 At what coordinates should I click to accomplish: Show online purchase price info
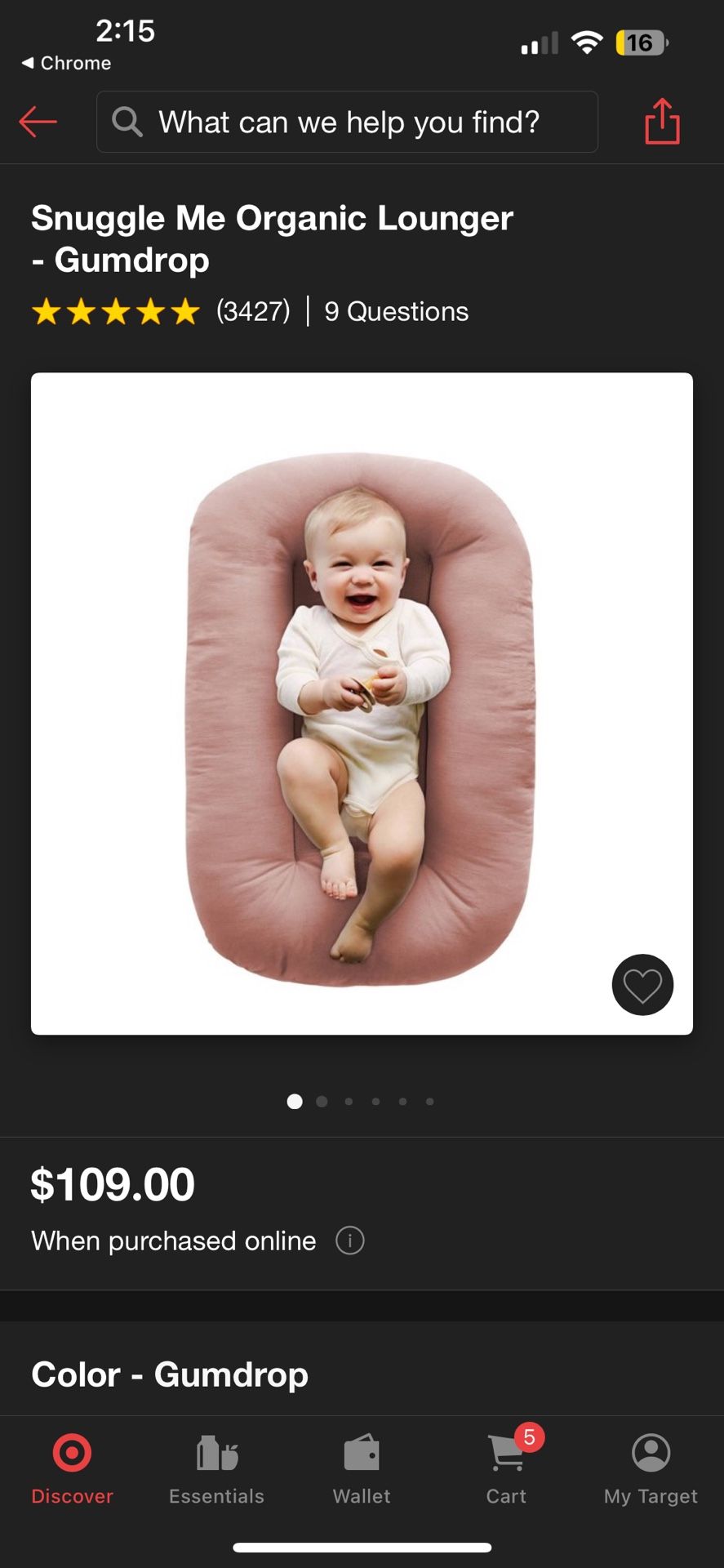[x=350, y=1241]
